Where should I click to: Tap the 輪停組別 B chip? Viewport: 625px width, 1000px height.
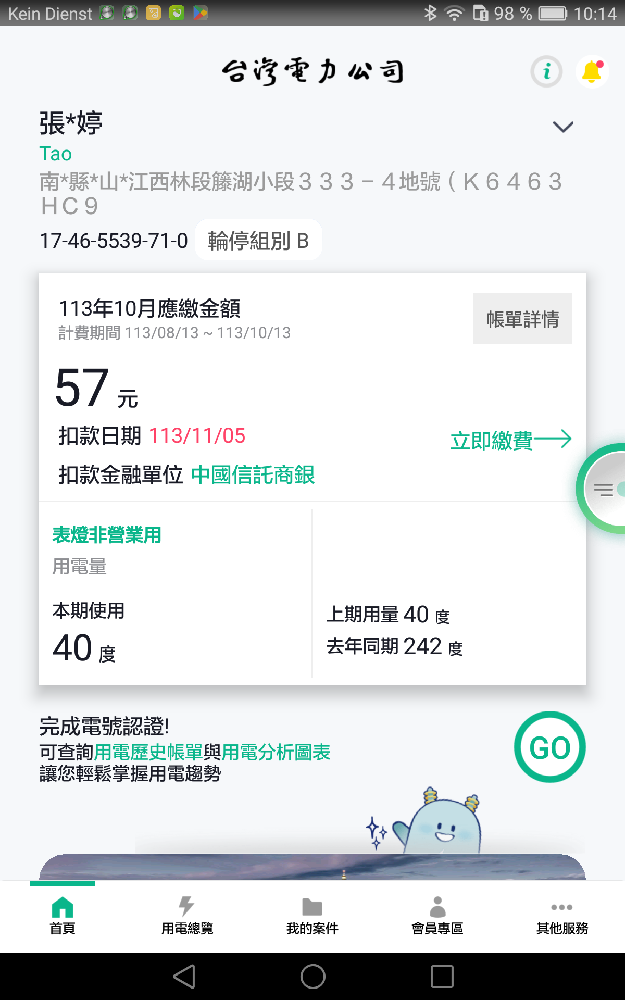pos(258,241)
